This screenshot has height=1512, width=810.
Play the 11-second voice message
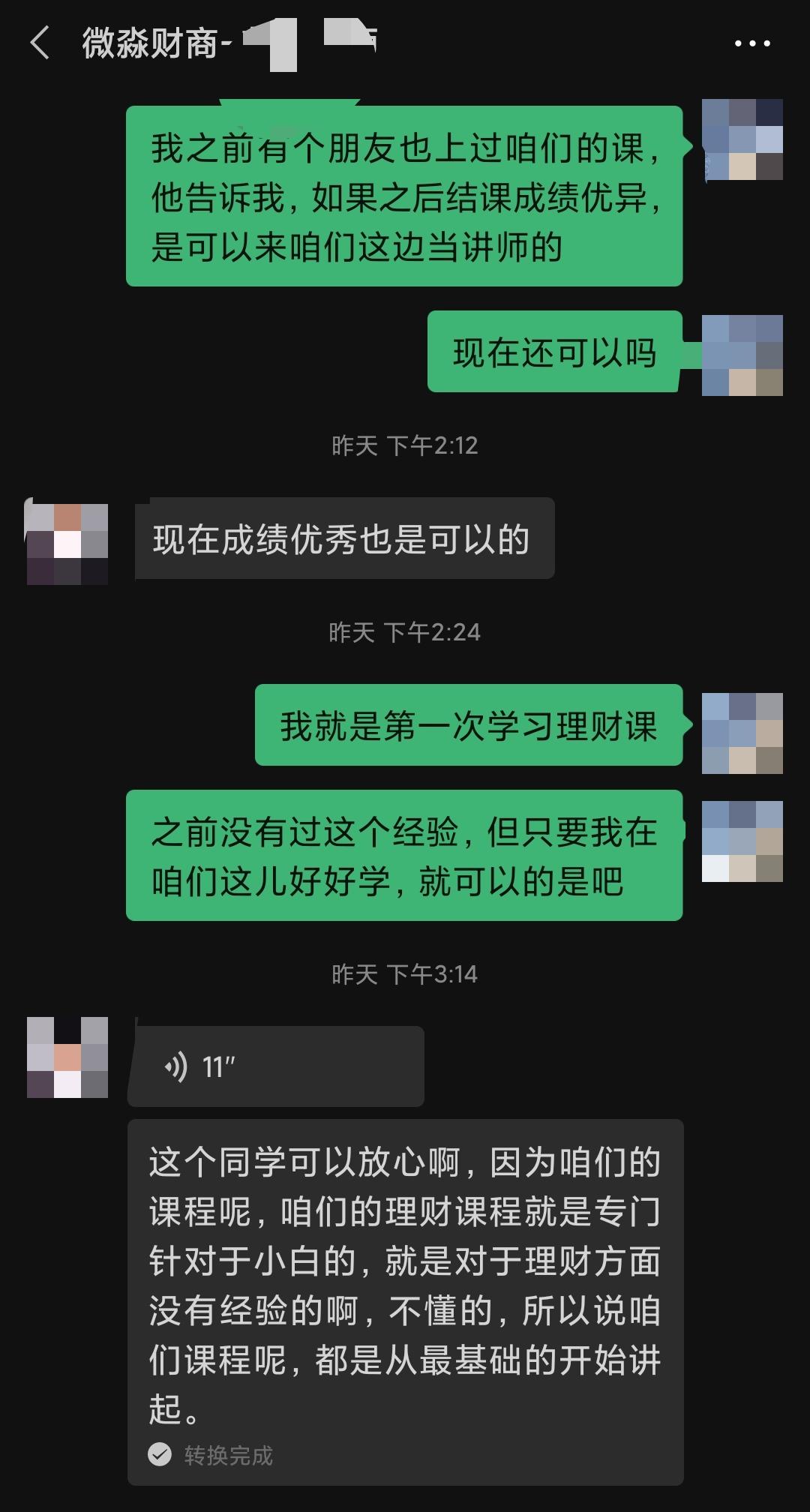[x=275, y=1066]
